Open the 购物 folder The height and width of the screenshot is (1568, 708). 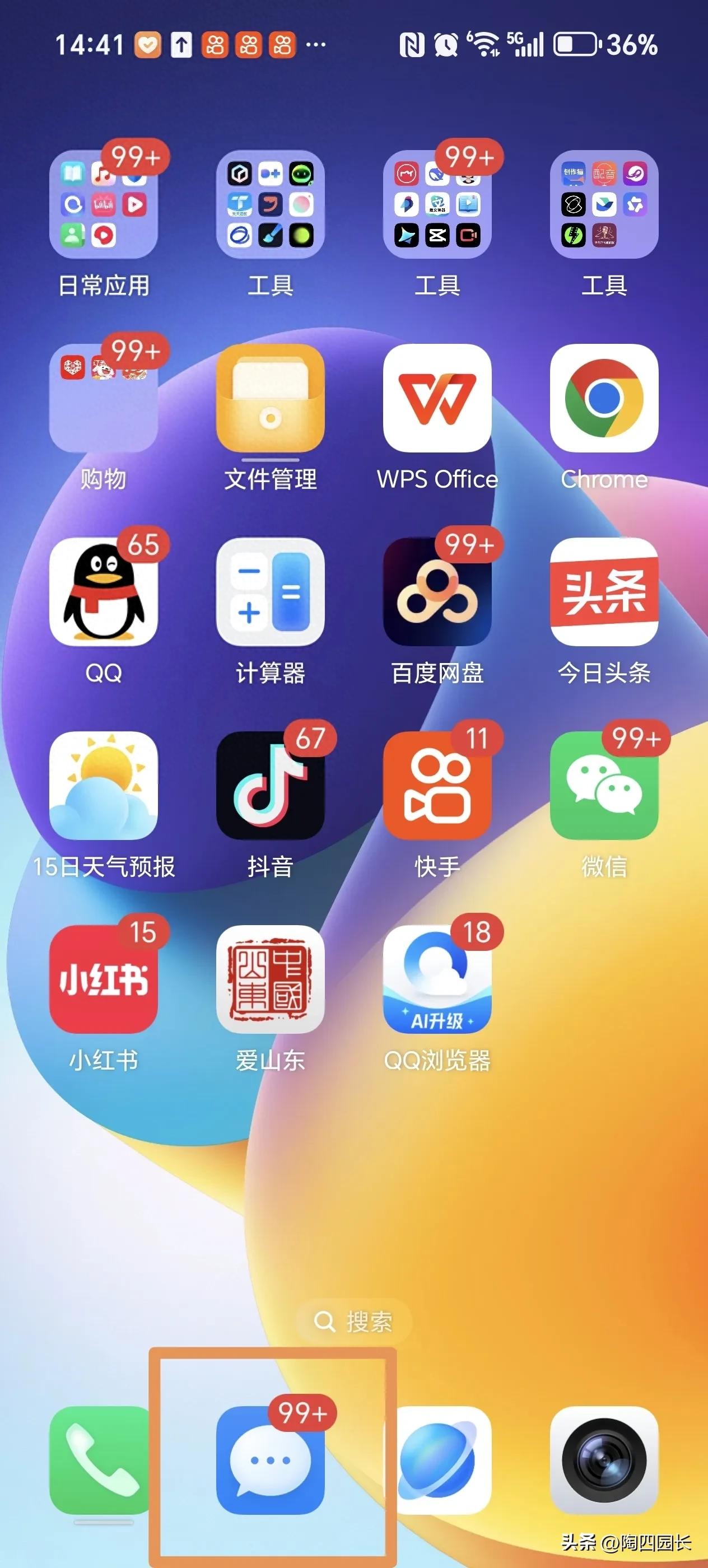click(x=104, y=398)
